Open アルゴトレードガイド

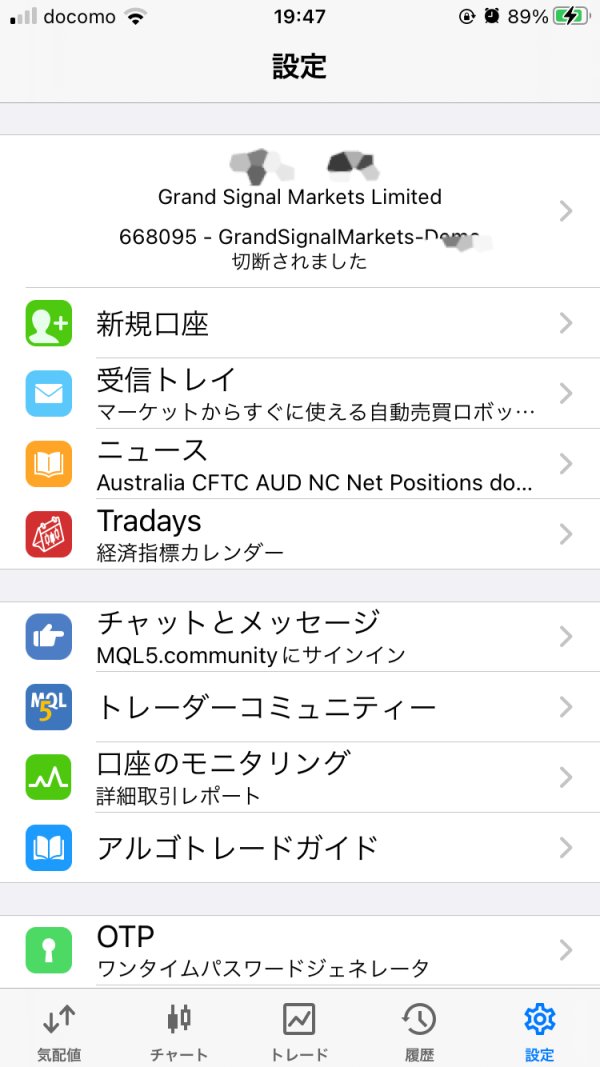(300, 848)
